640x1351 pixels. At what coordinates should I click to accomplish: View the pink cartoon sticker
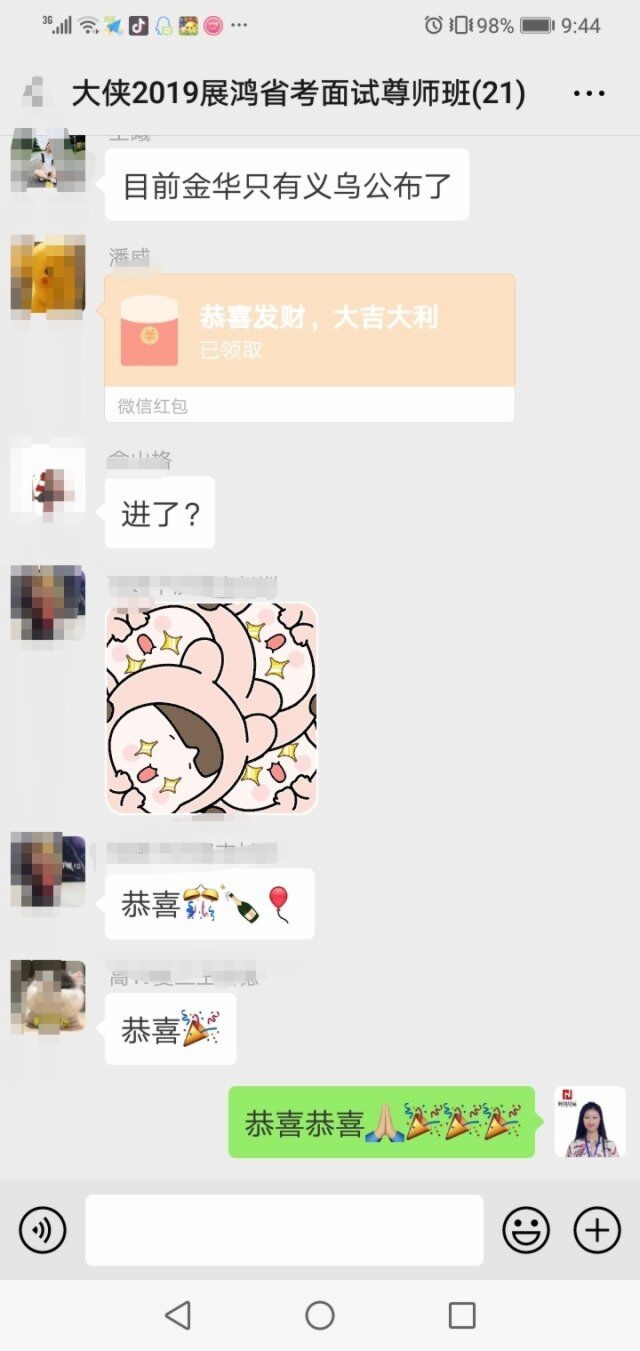[x=211, y=707]
